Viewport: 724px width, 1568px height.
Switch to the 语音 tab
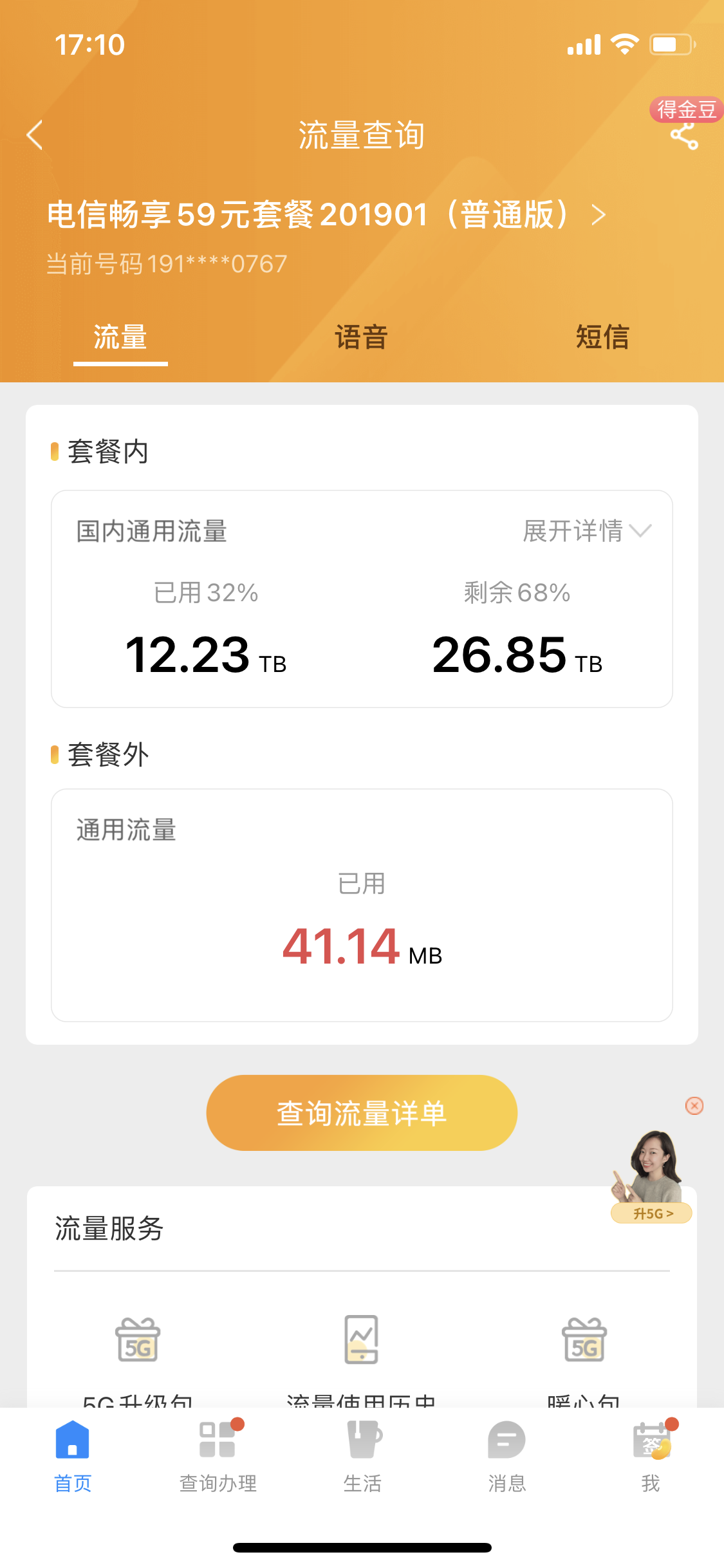[362, 337]
